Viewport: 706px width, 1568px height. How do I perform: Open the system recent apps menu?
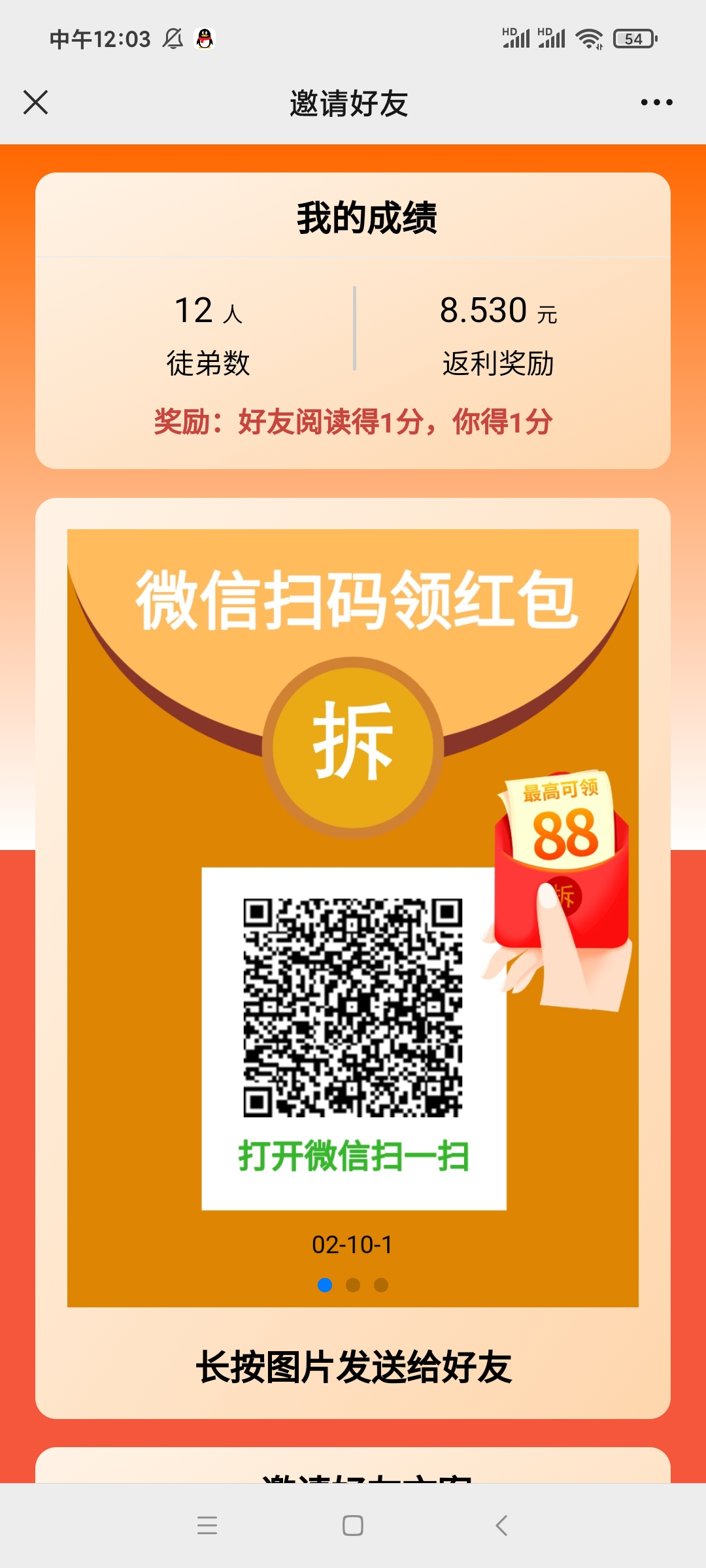207,1526
